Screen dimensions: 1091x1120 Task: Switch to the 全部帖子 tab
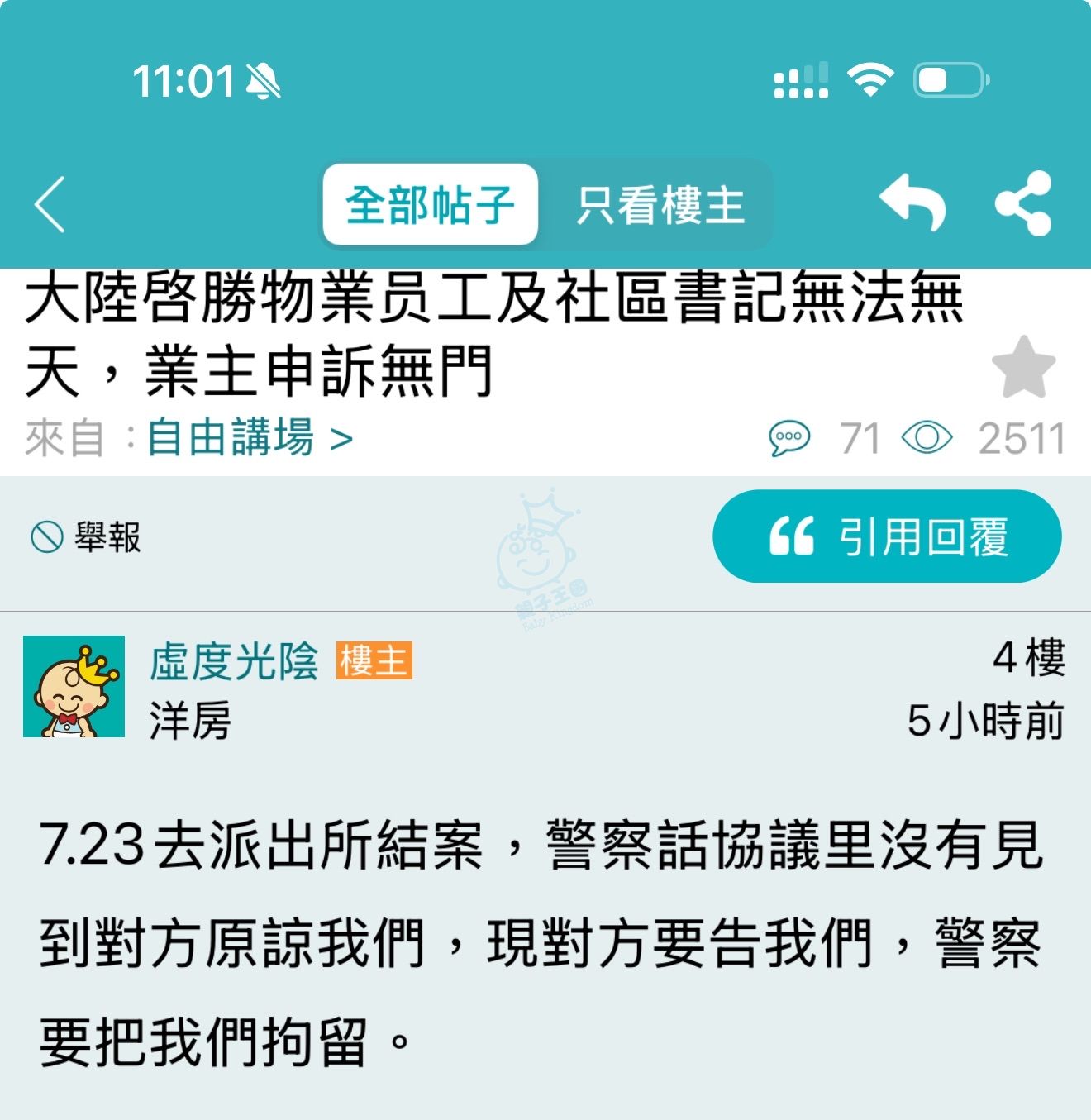coord(430,204)
